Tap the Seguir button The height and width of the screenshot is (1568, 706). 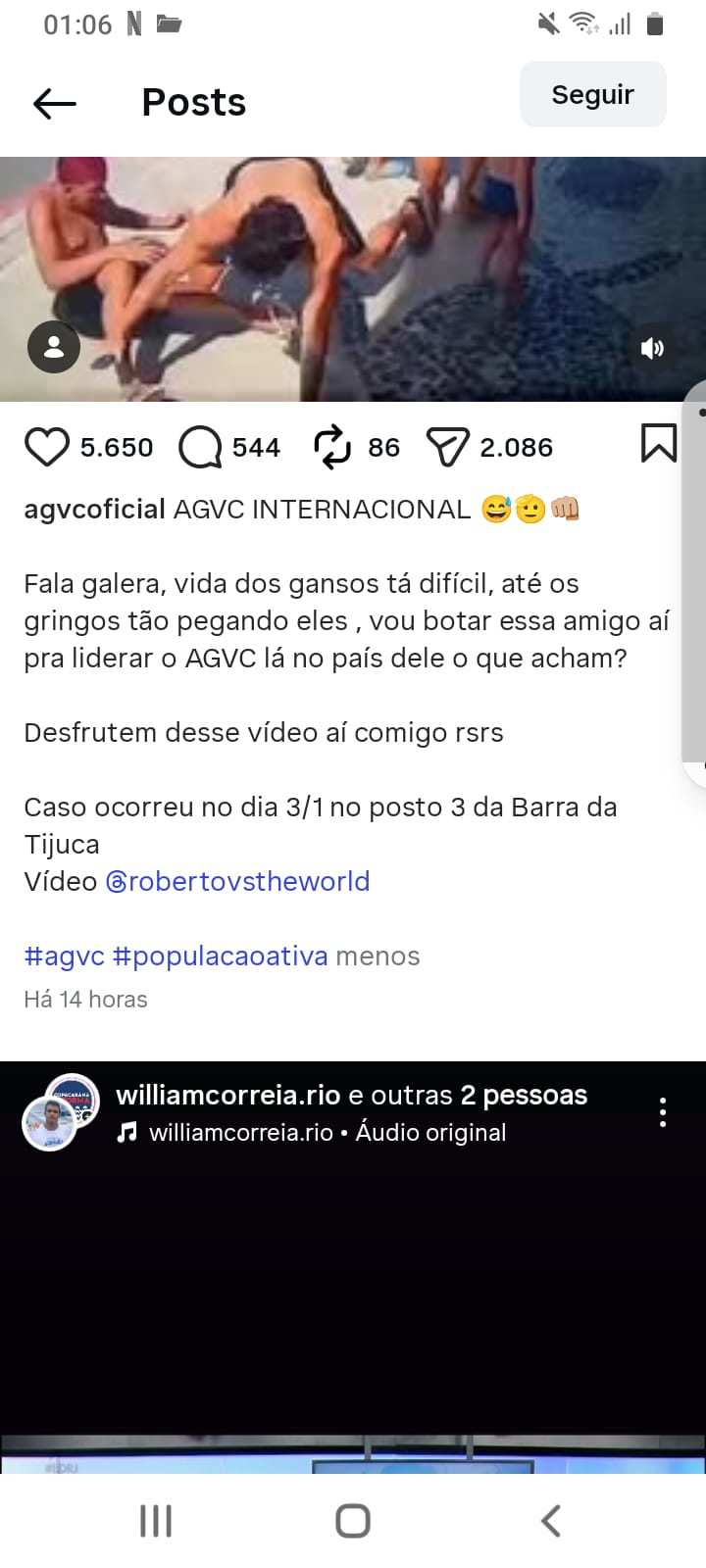click(592, 94)
